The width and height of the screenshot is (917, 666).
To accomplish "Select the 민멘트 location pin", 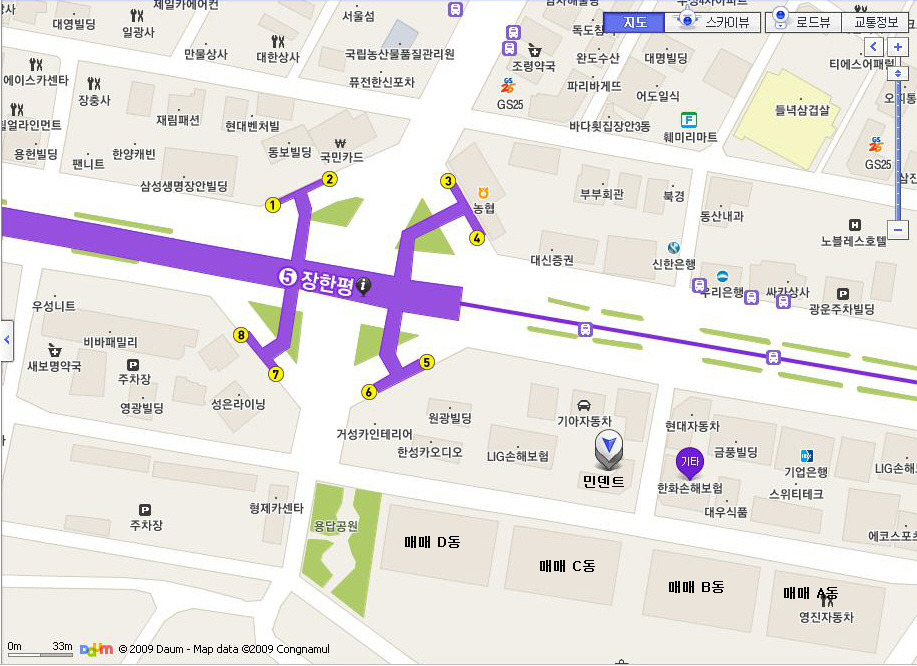I will tap(607, 451).
